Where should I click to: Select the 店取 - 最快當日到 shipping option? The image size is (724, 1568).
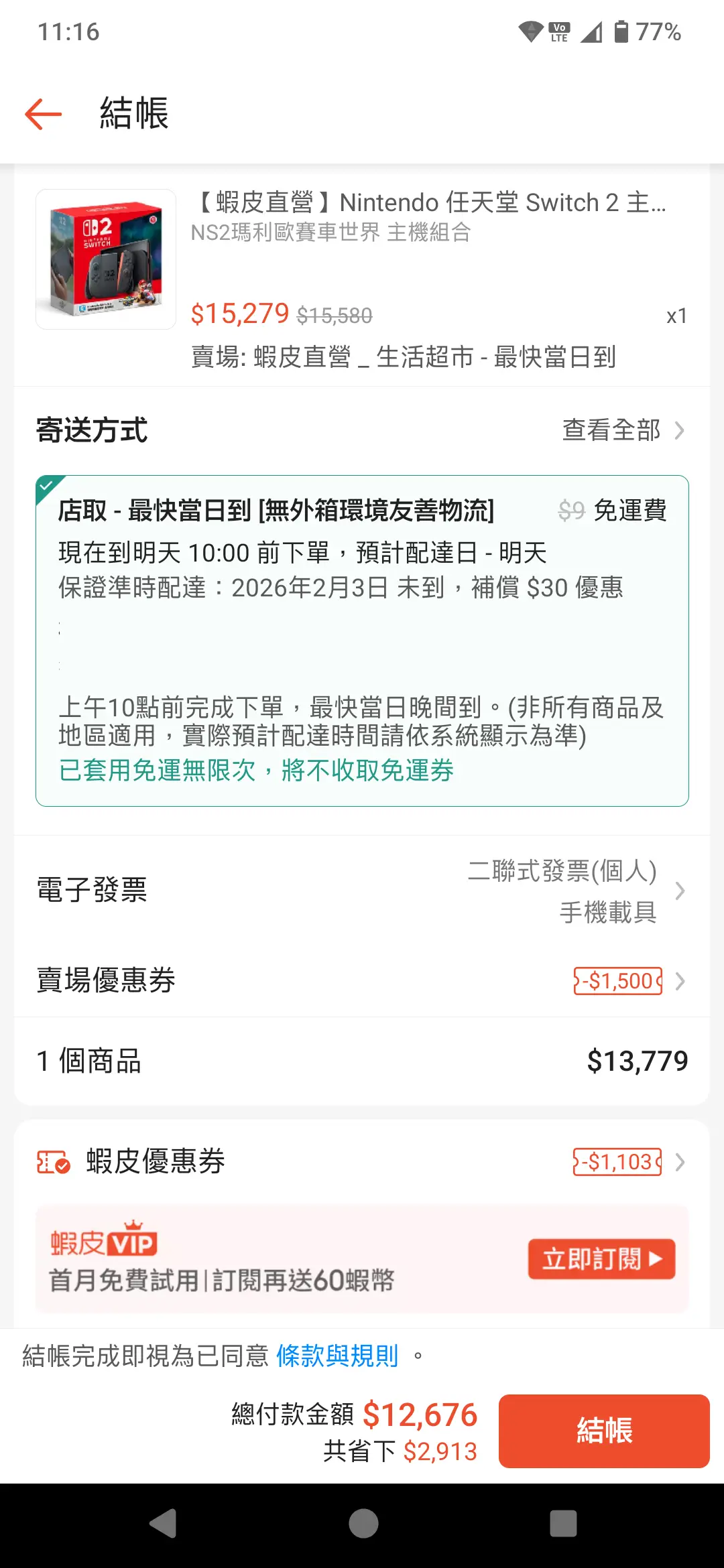pos(362,640)
